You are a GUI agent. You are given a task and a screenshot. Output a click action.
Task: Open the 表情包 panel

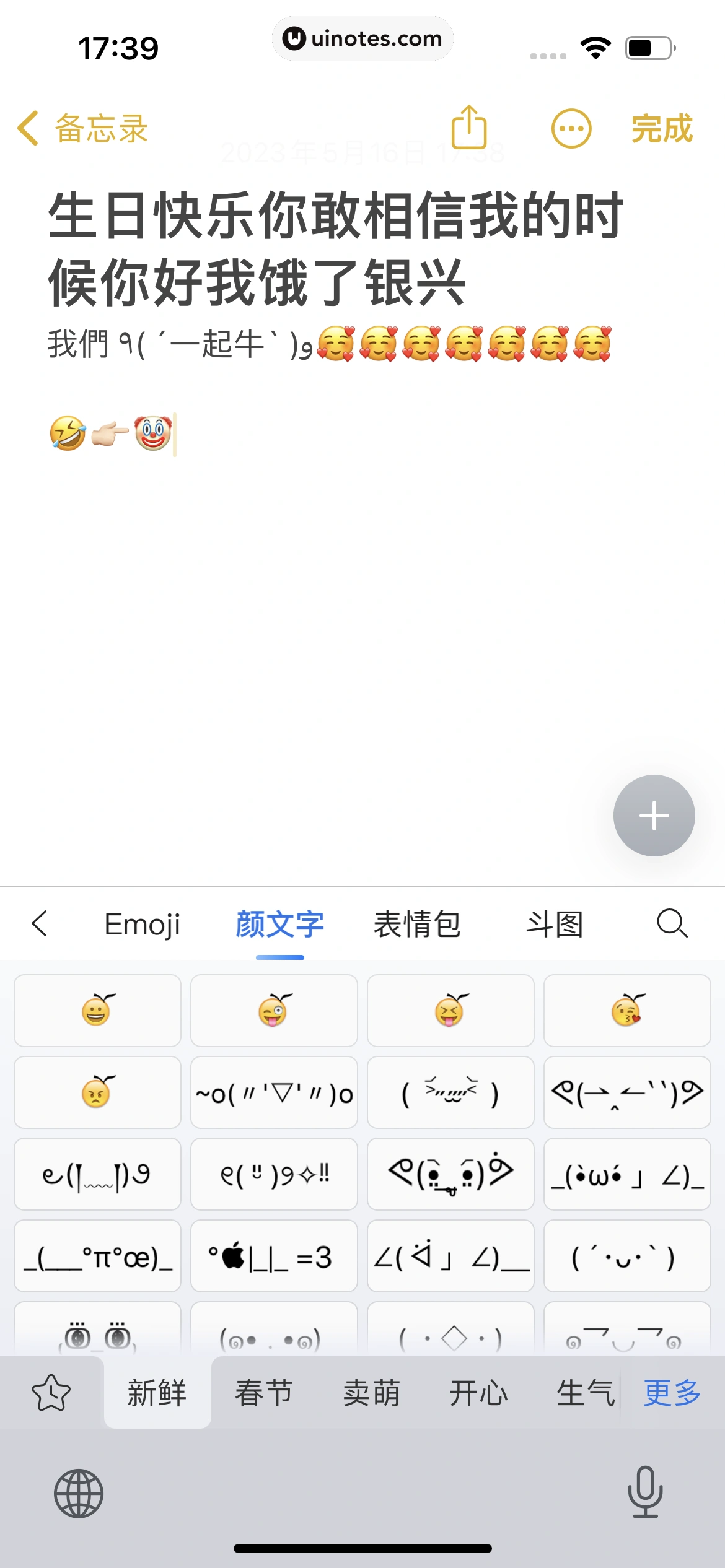pos(417,923)
